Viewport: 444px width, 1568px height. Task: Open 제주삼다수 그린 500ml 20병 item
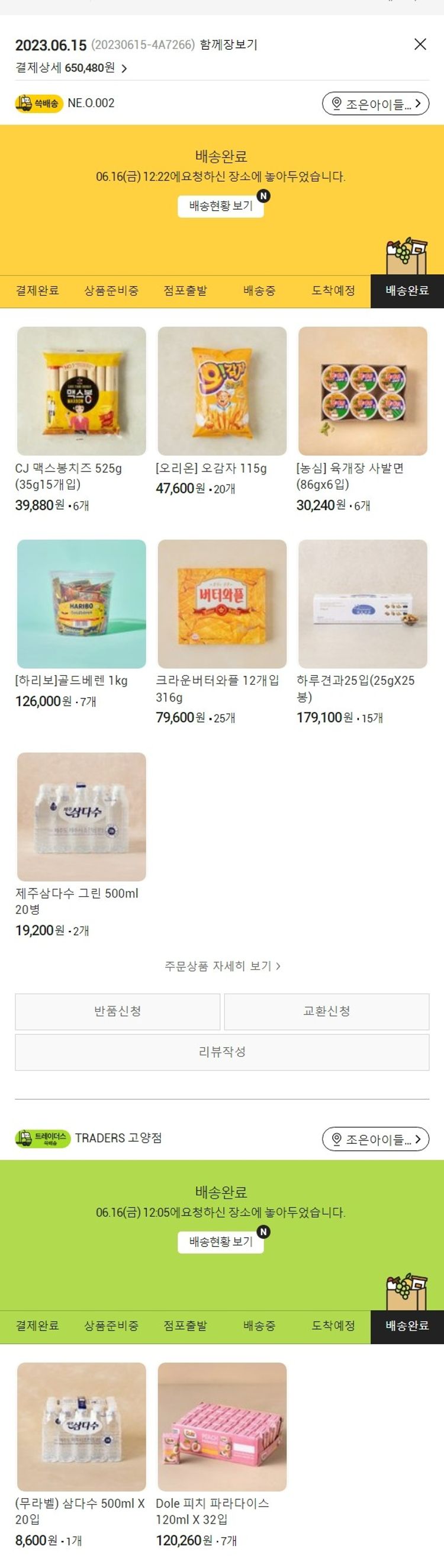coord(82,817)
